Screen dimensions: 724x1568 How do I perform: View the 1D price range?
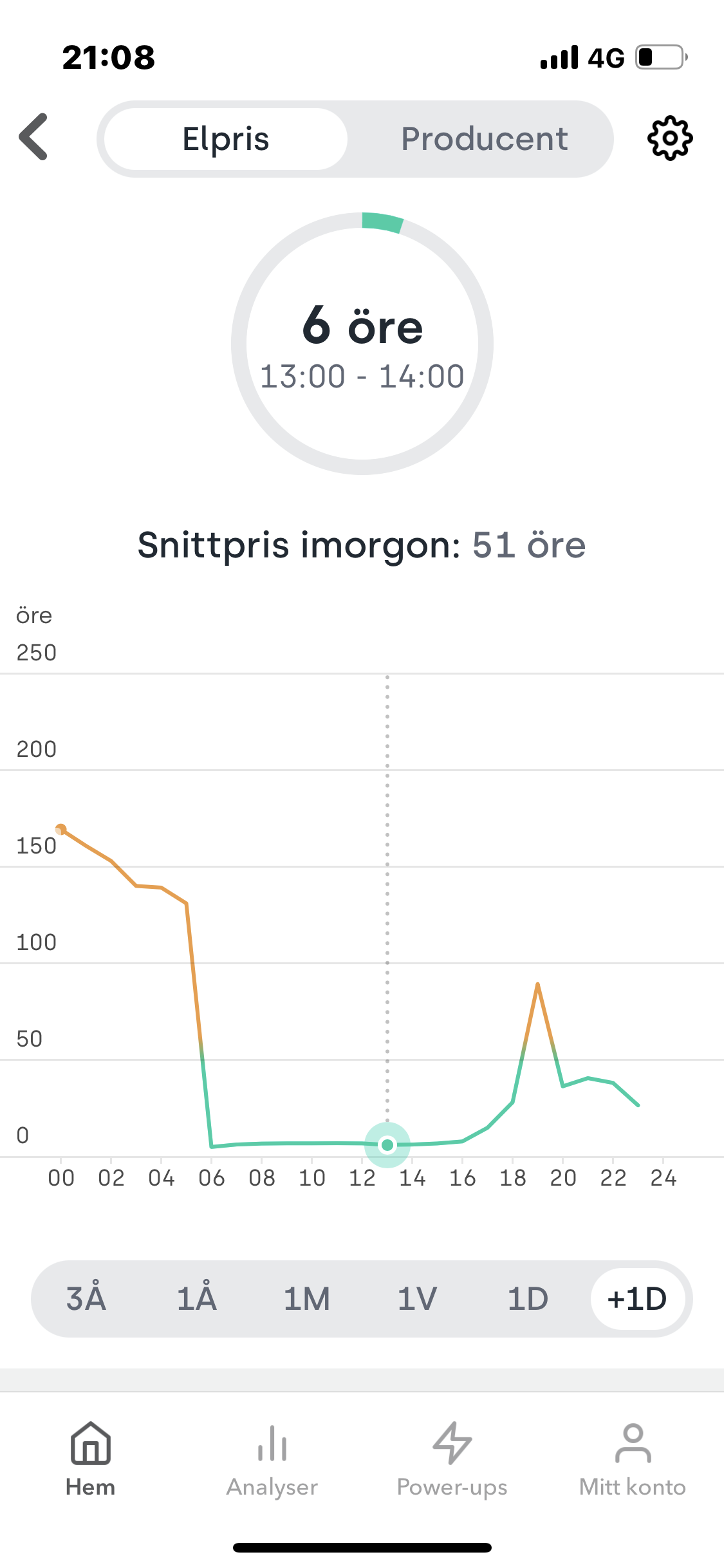528,1298
